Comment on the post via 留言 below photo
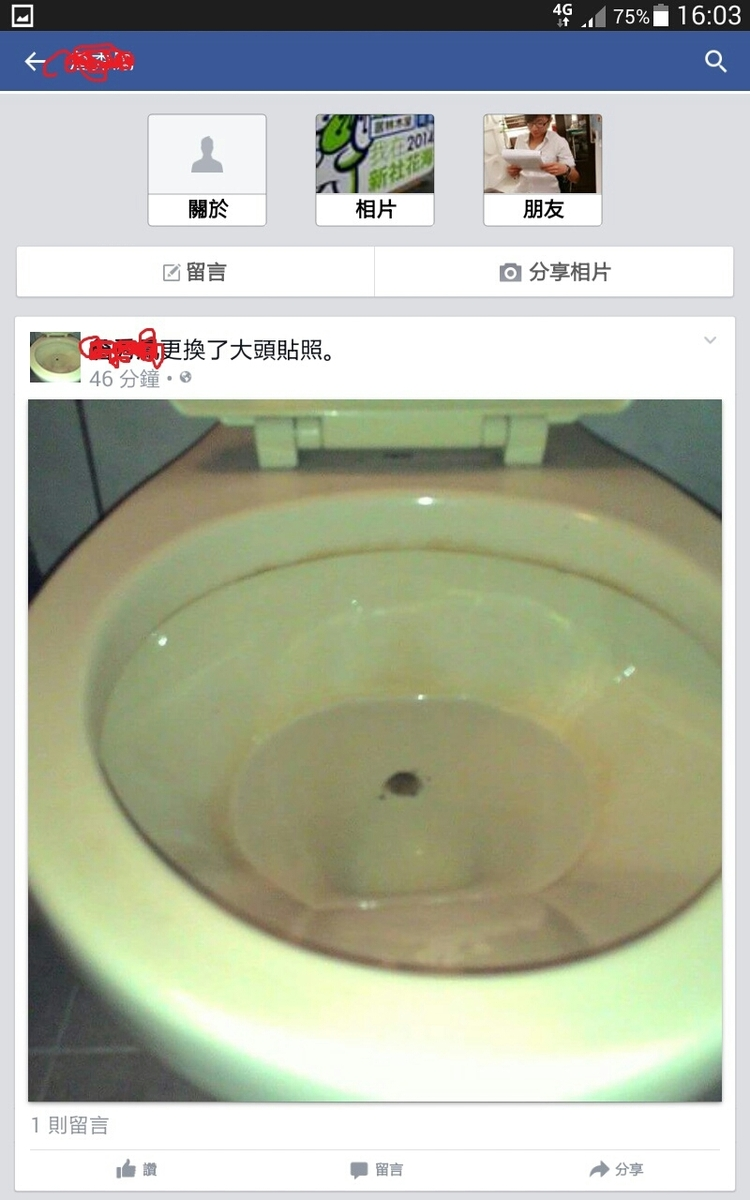 (x=376, y=1169)
